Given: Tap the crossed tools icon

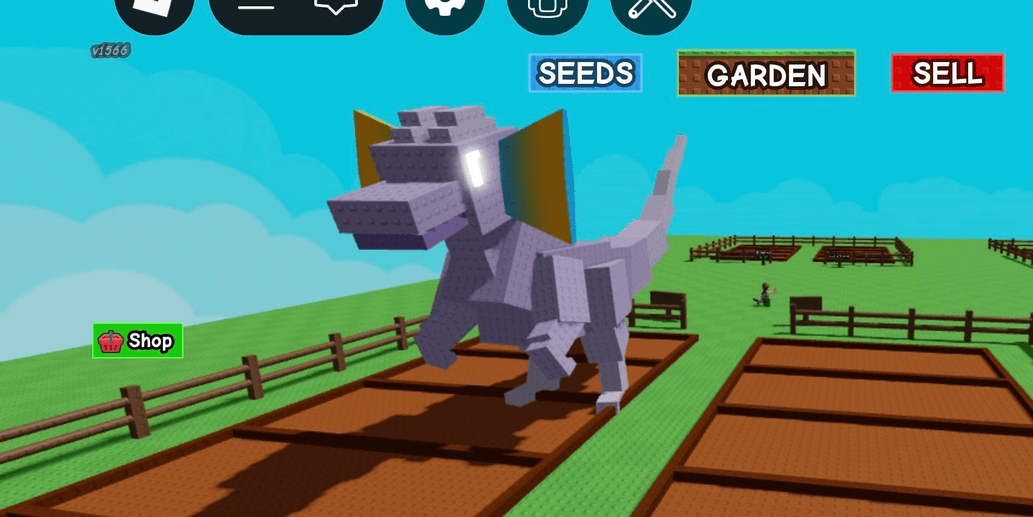Looking at the screenshot, I should (651, 8).
